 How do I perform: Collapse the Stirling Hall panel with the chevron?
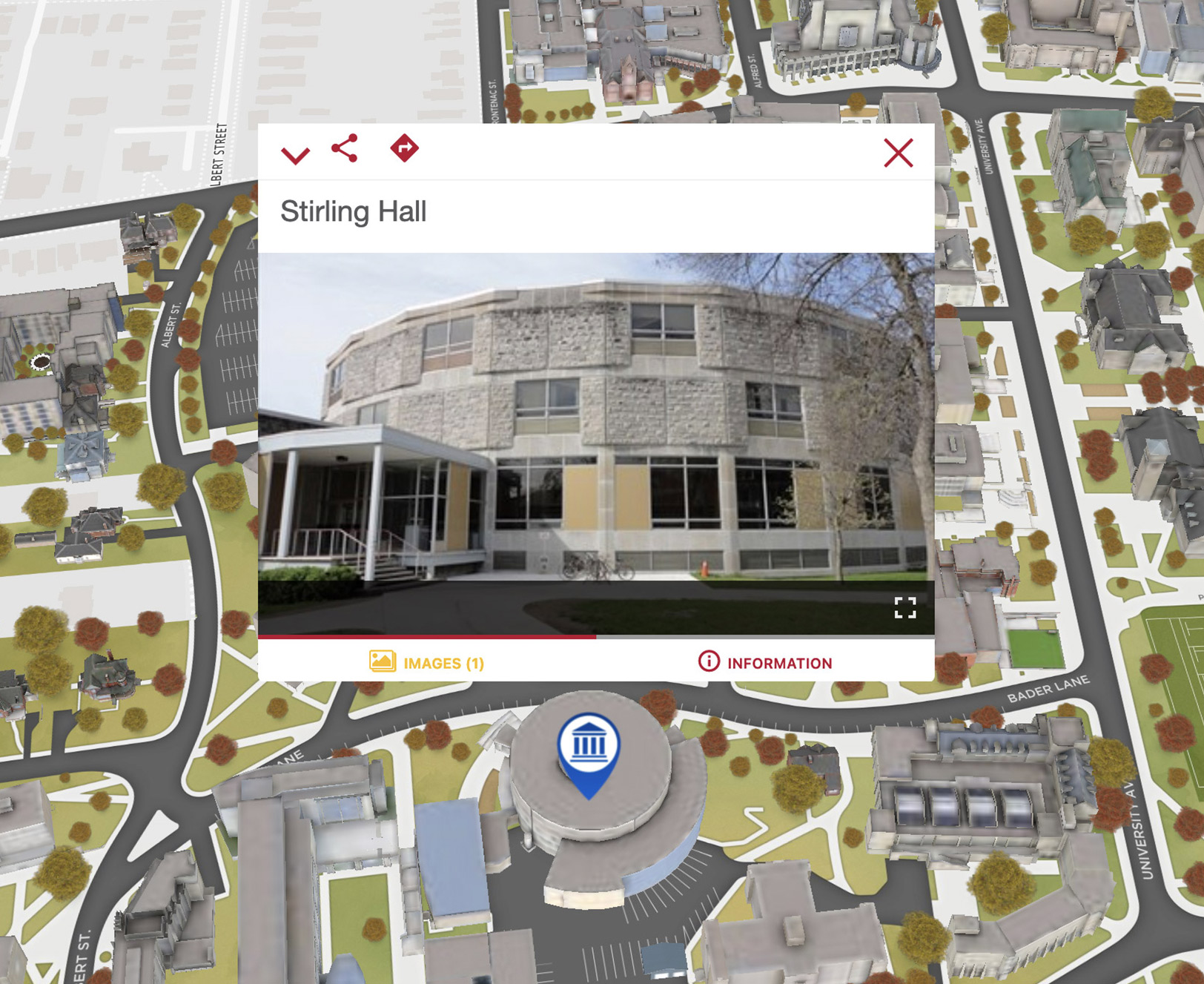(295, 155)
